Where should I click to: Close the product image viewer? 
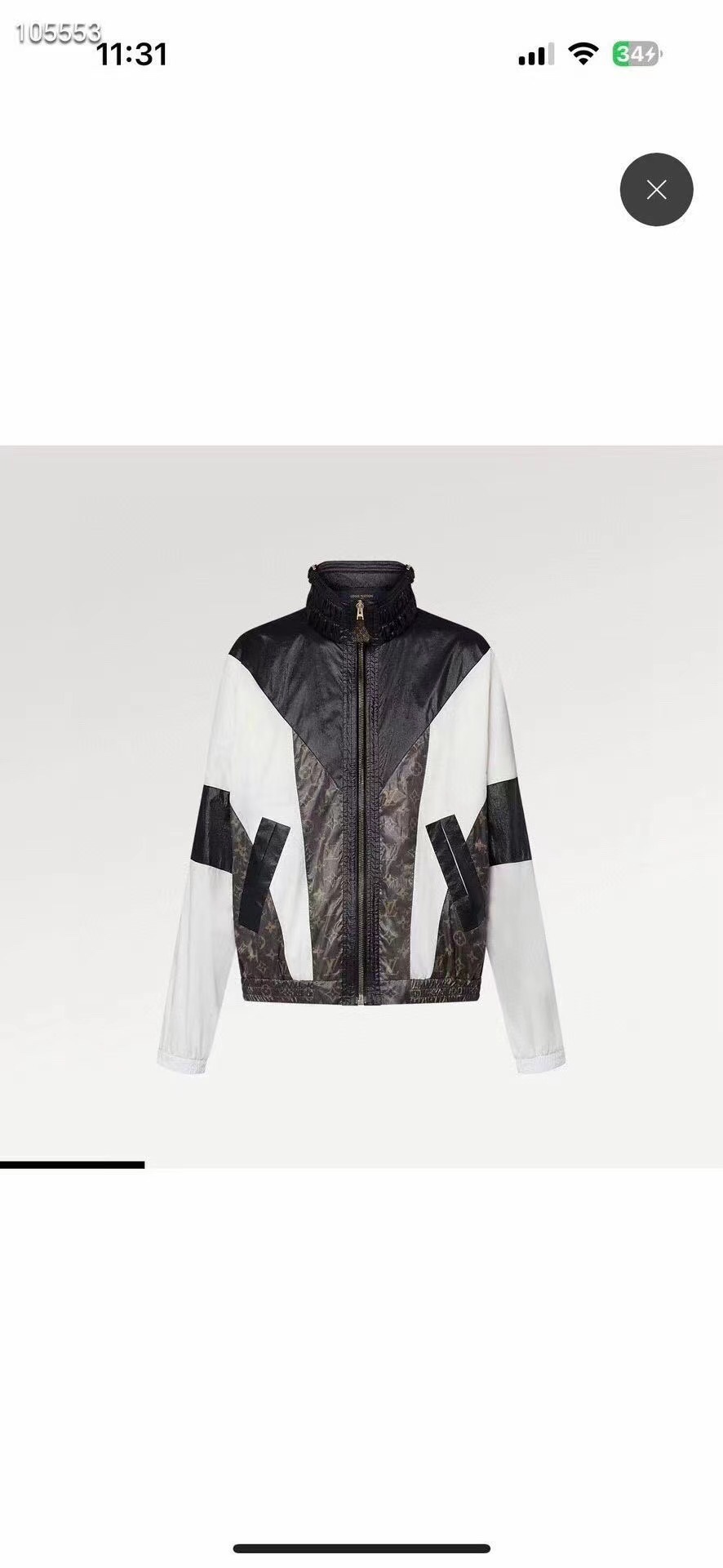[656, 189]
